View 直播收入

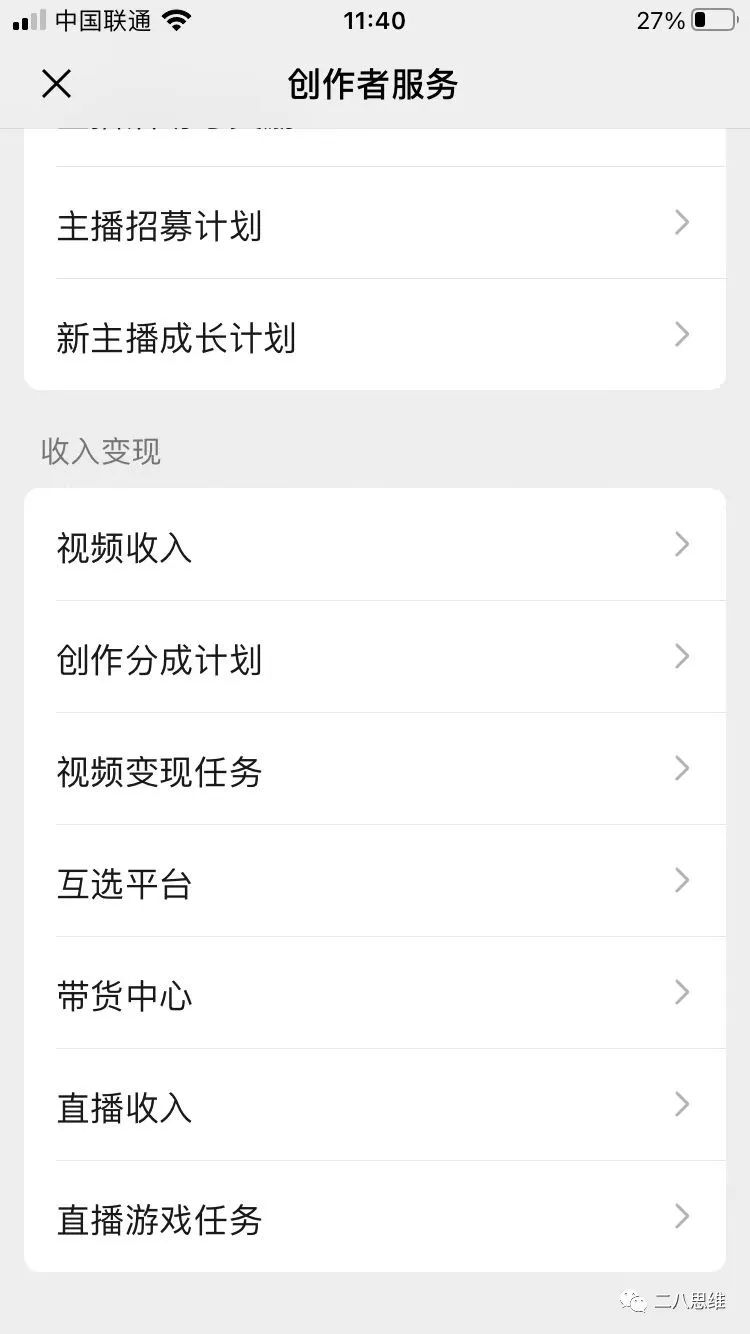[x=374, y=1106]
